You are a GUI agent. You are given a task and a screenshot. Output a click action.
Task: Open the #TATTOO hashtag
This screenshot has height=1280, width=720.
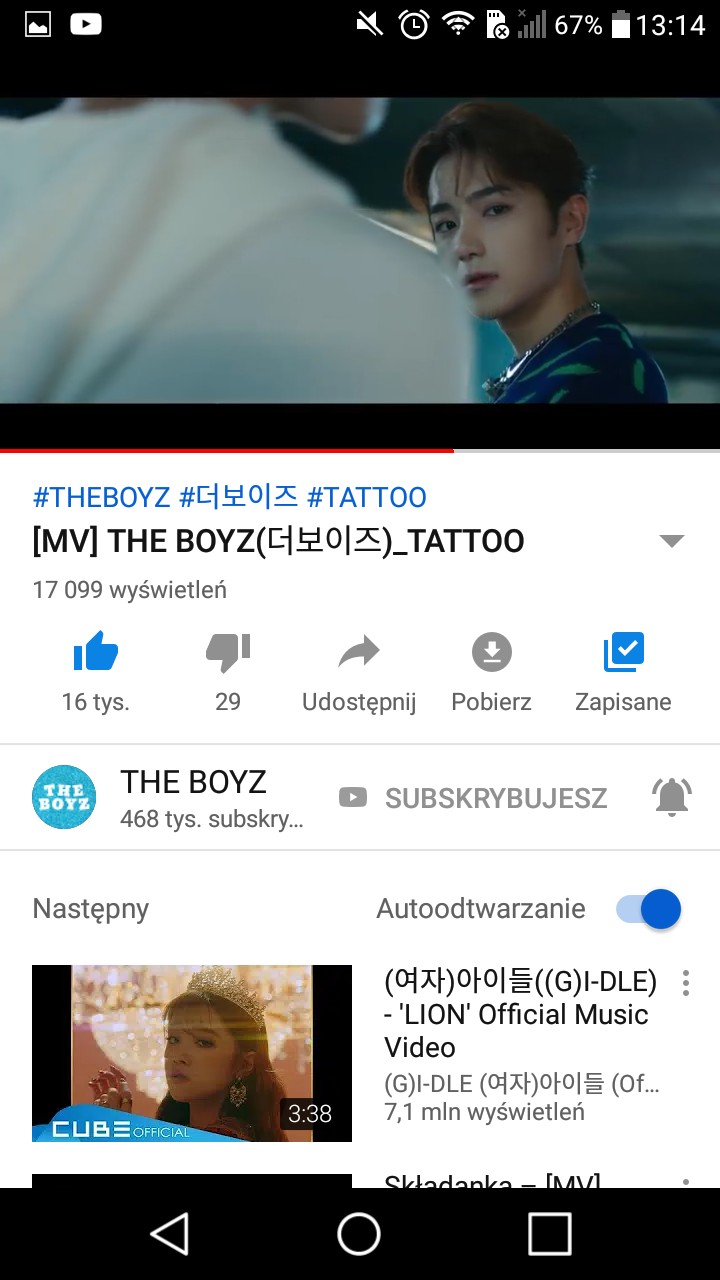(x=367, y=497)
